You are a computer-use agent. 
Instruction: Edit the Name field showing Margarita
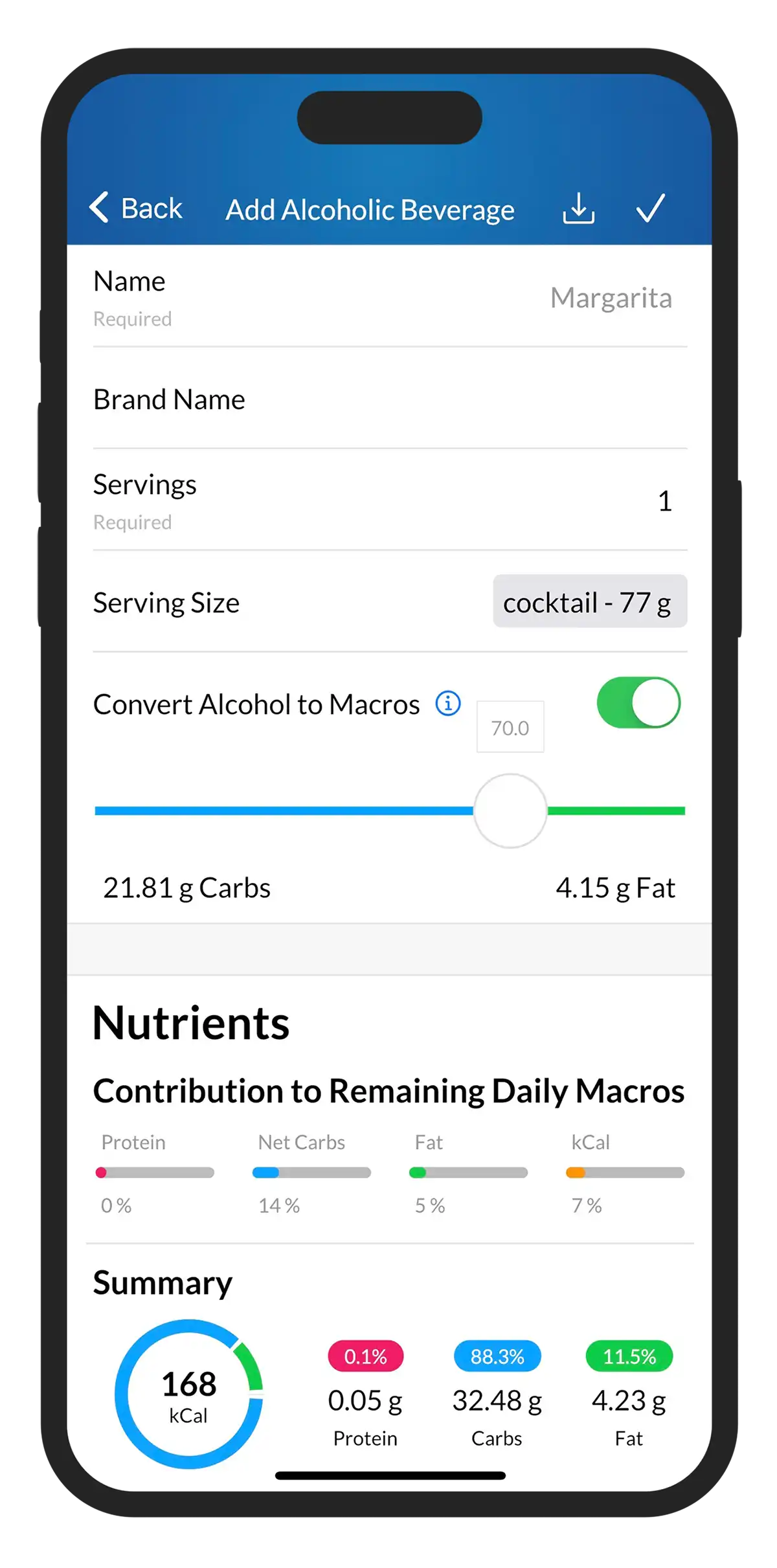tap(390, 298)
